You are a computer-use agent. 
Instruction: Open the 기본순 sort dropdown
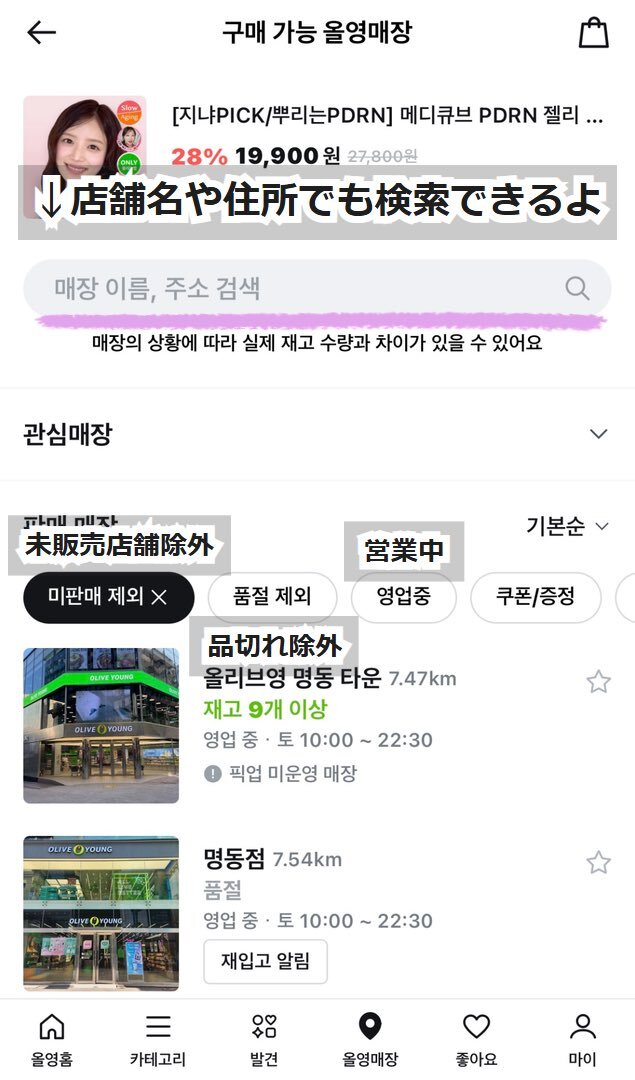567,526
